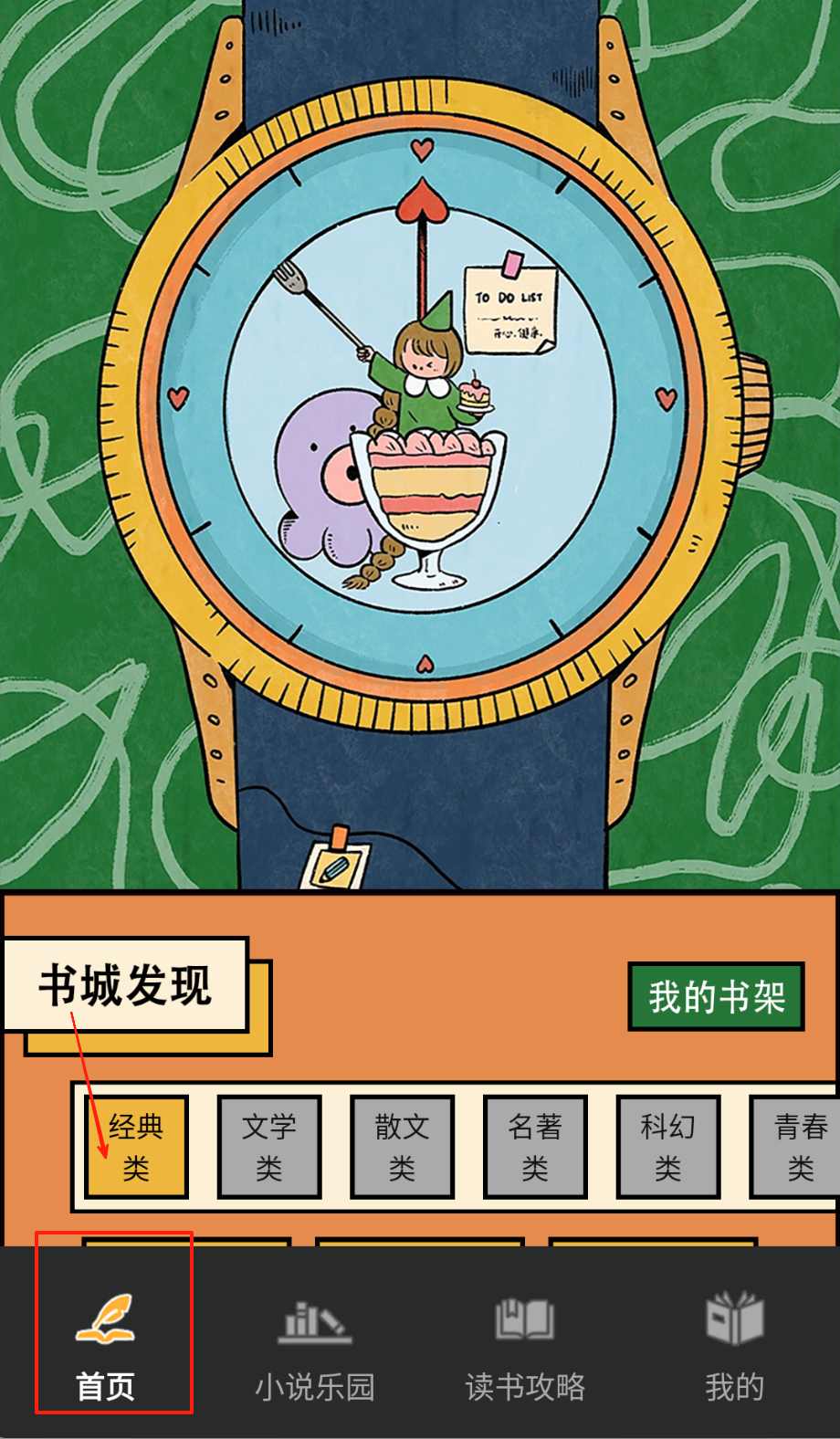
Task: Pick the 青春类 category
Action: click(x=797, y=1147)
